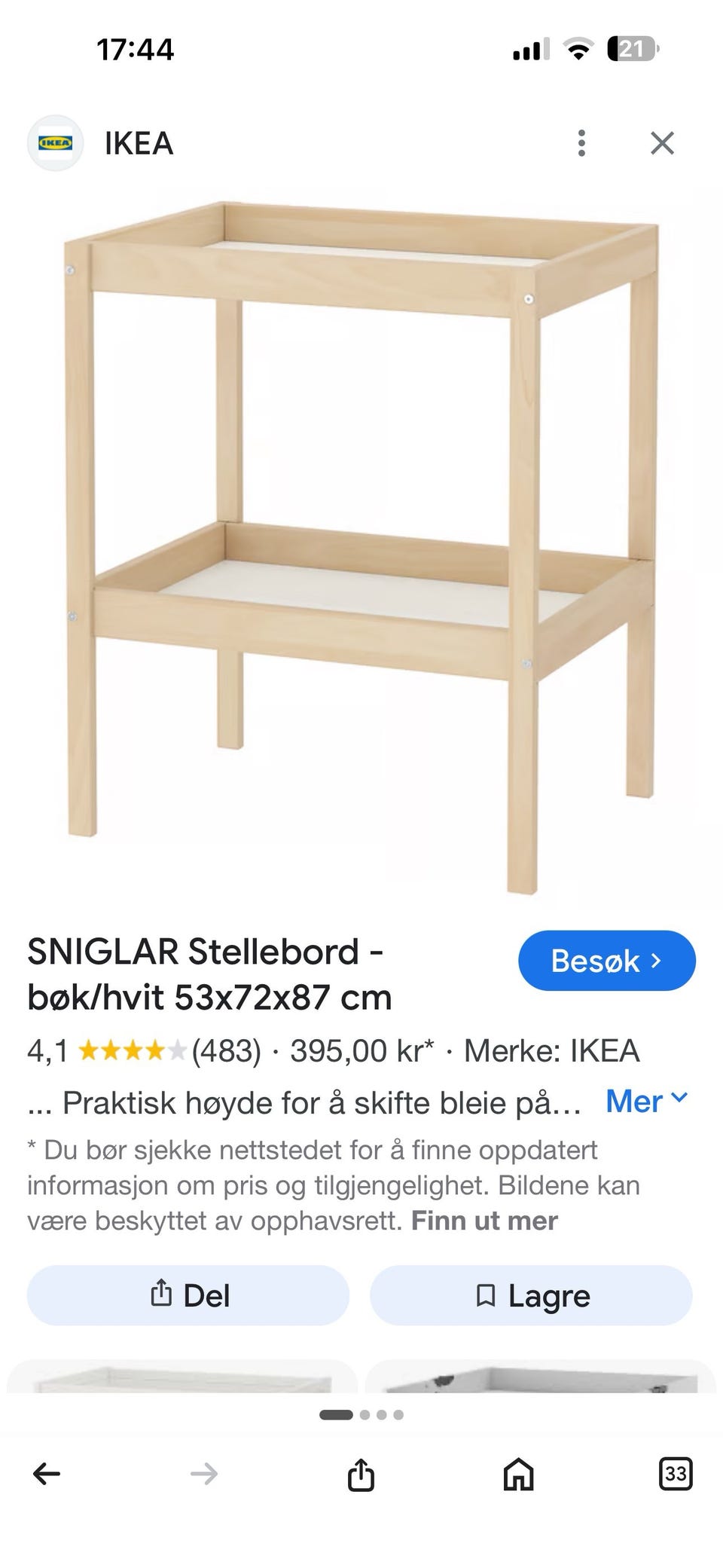Share the product with Del
Viewport: 723px width, 1568px height.
(188, 1295)
